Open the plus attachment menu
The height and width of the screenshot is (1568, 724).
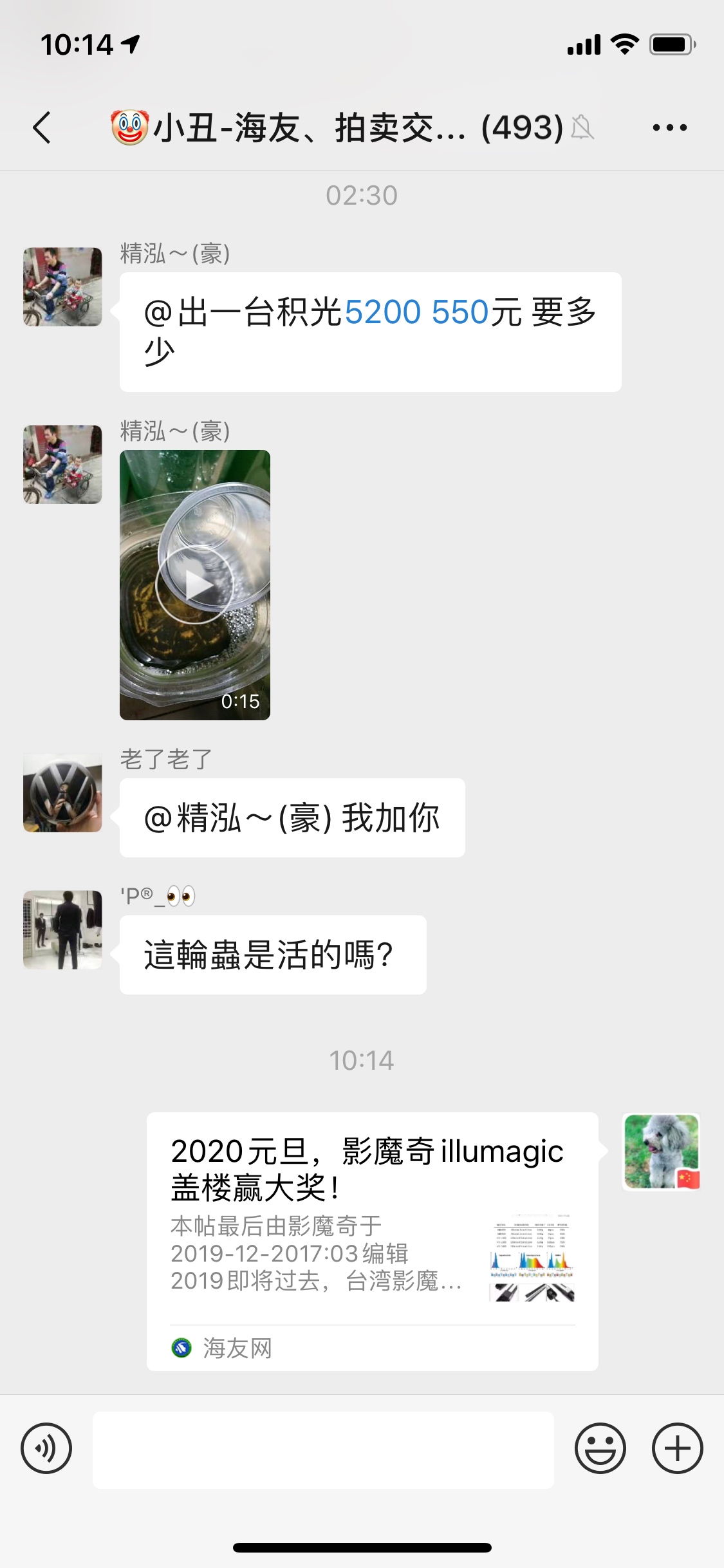point(677,1448)
